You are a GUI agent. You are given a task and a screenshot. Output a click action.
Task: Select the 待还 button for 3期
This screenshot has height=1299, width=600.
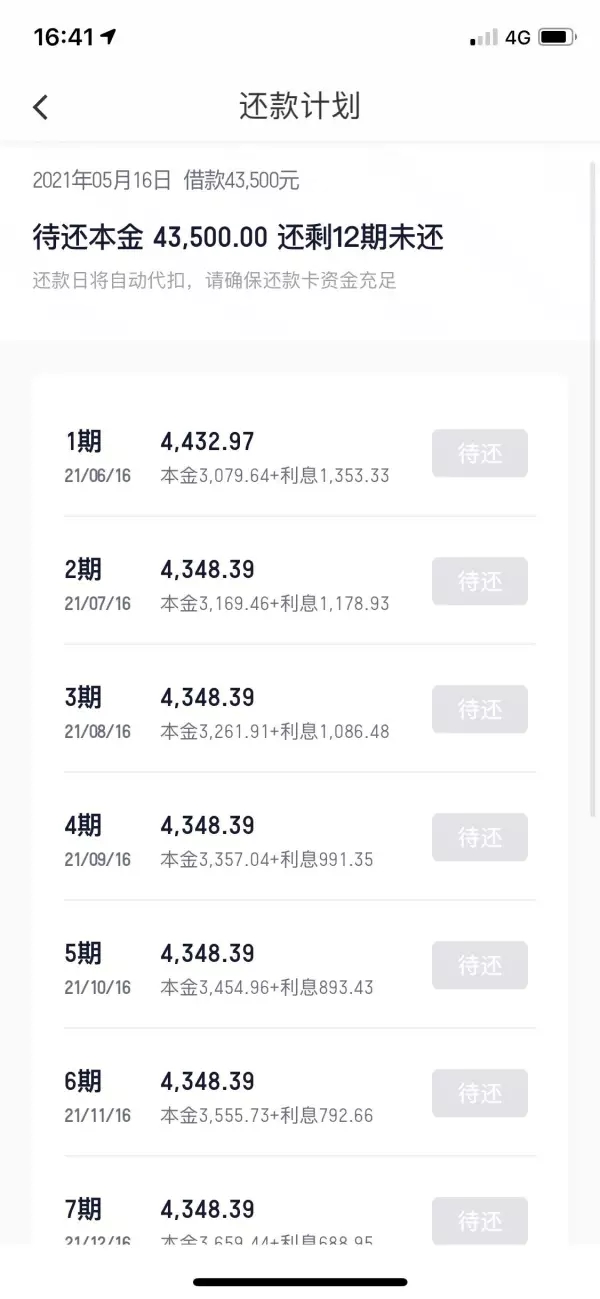(480, 709)
